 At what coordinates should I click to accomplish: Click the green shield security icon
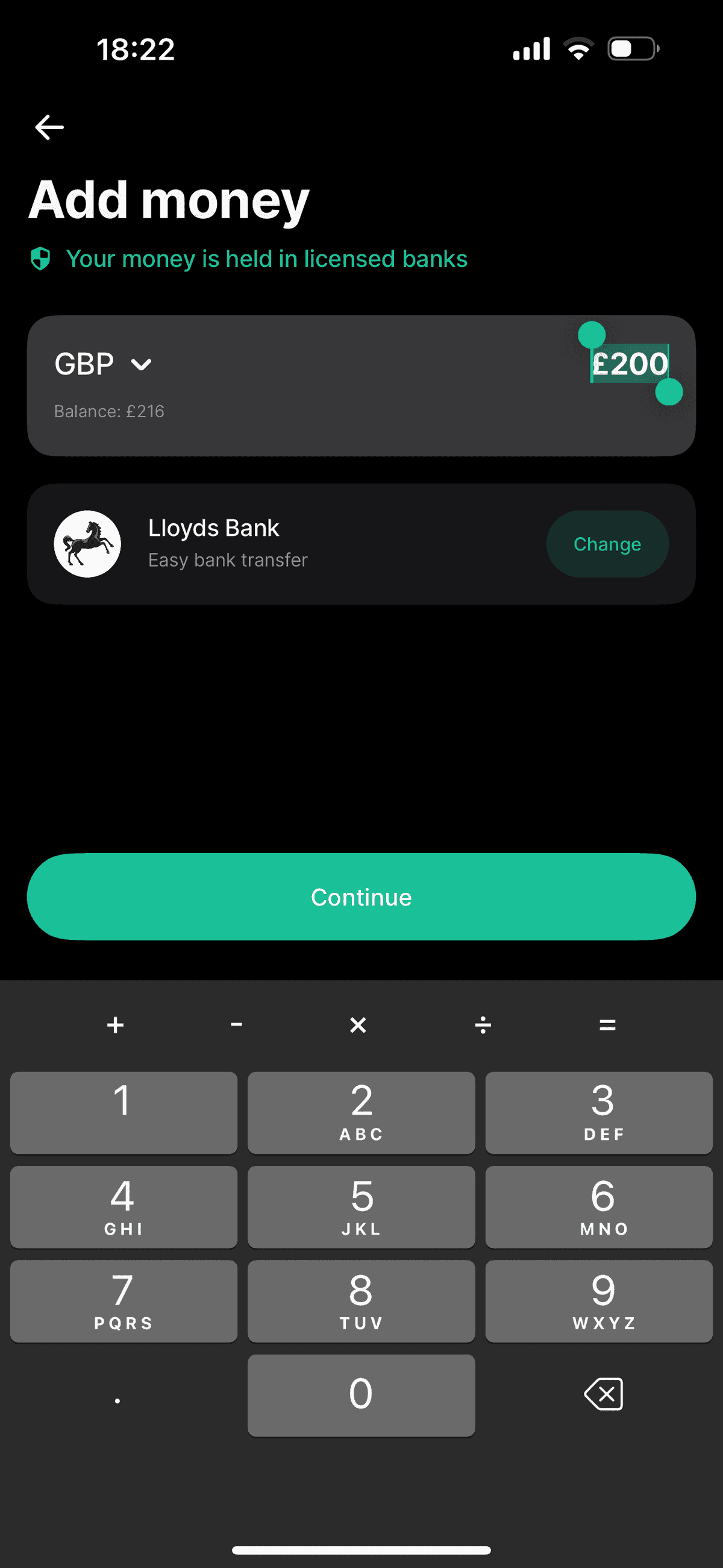pyautogui.click(x=42, y=259)
